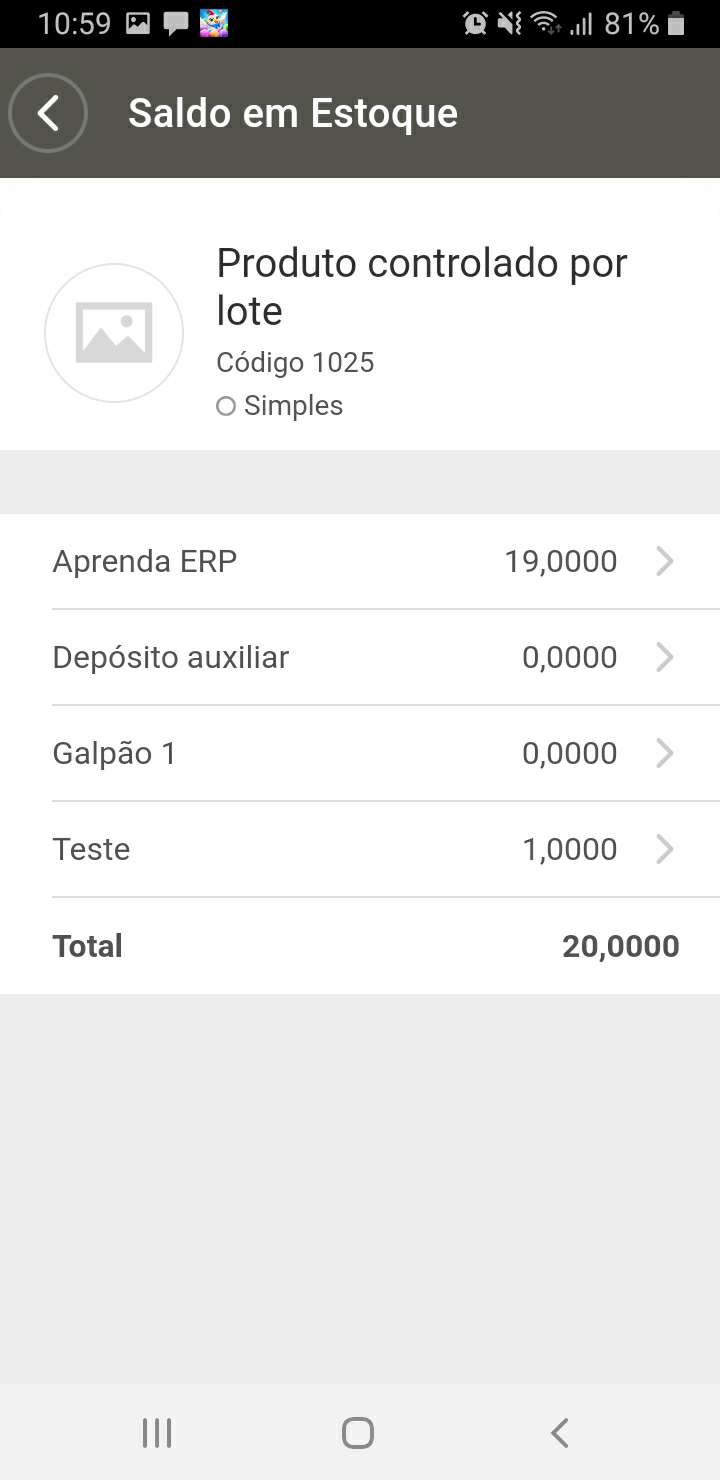Open the Aprenda ERP stock row
Image resolution: width=720 pixels, height=1480 pixels.
pyautogui.click(x=360, y=562)
